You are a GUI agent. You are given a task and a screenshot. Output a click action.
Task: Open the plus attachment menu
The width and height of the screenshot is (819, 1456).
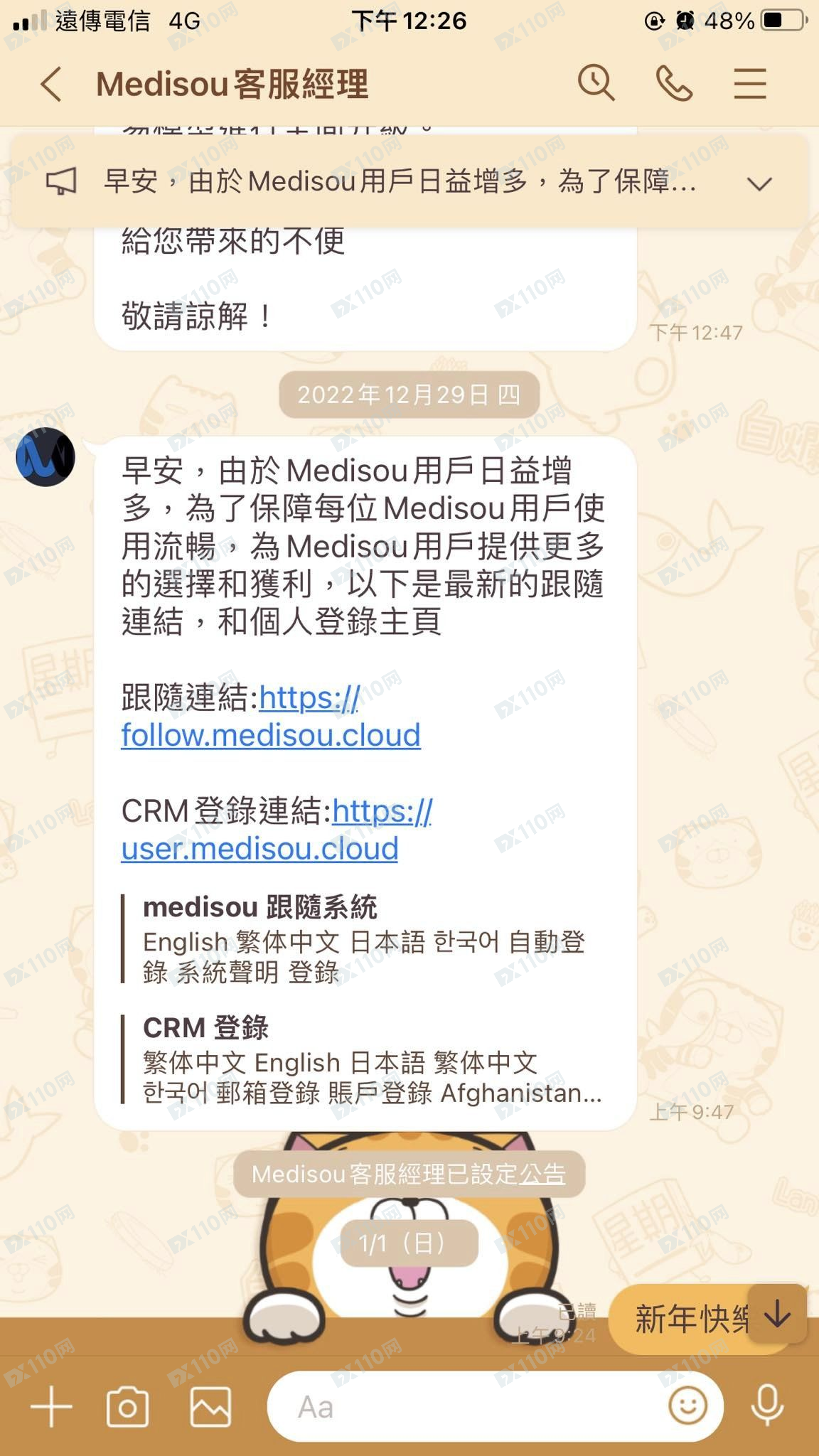pyautogui.click(x=51, y=1406)
